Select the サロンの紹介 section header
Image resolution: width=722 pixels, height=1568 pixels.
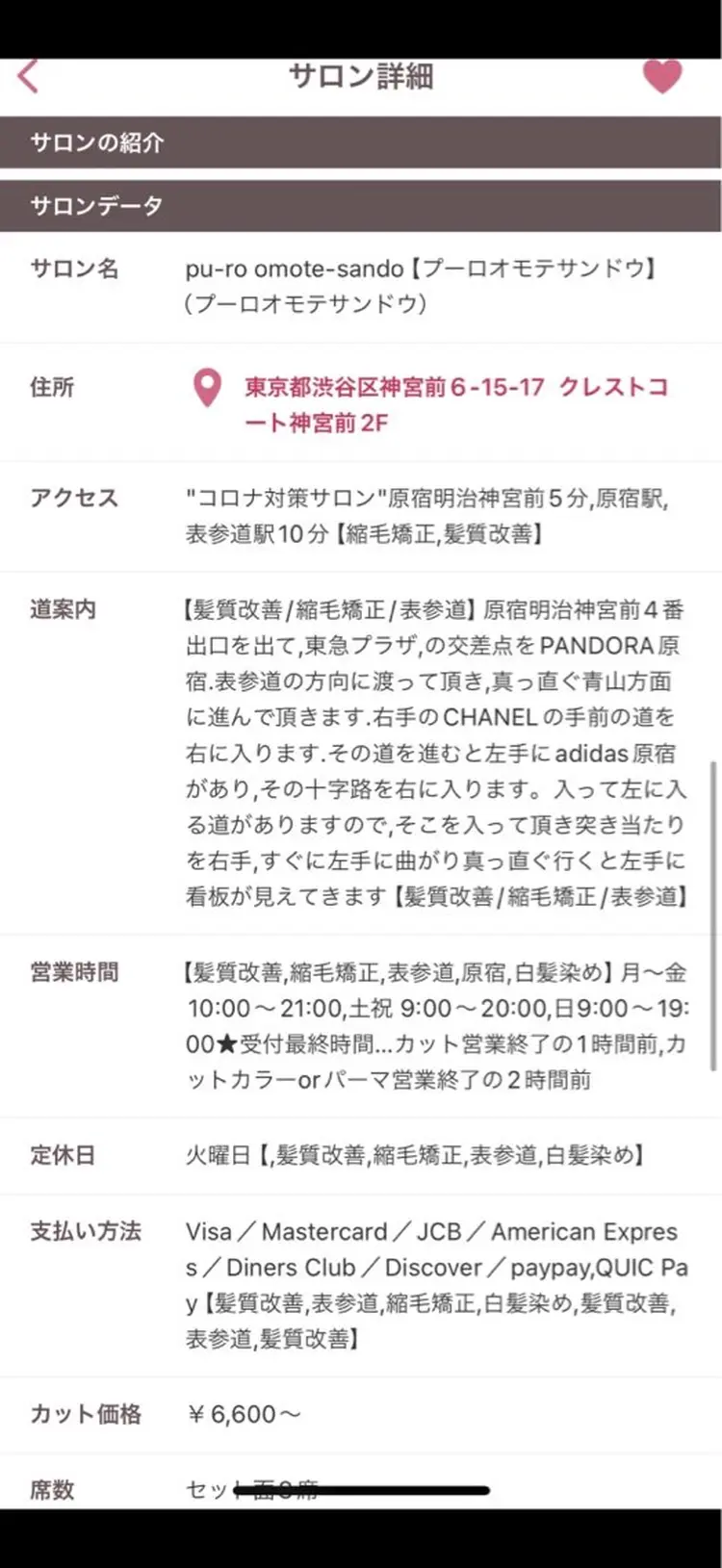tap(361, 142)
